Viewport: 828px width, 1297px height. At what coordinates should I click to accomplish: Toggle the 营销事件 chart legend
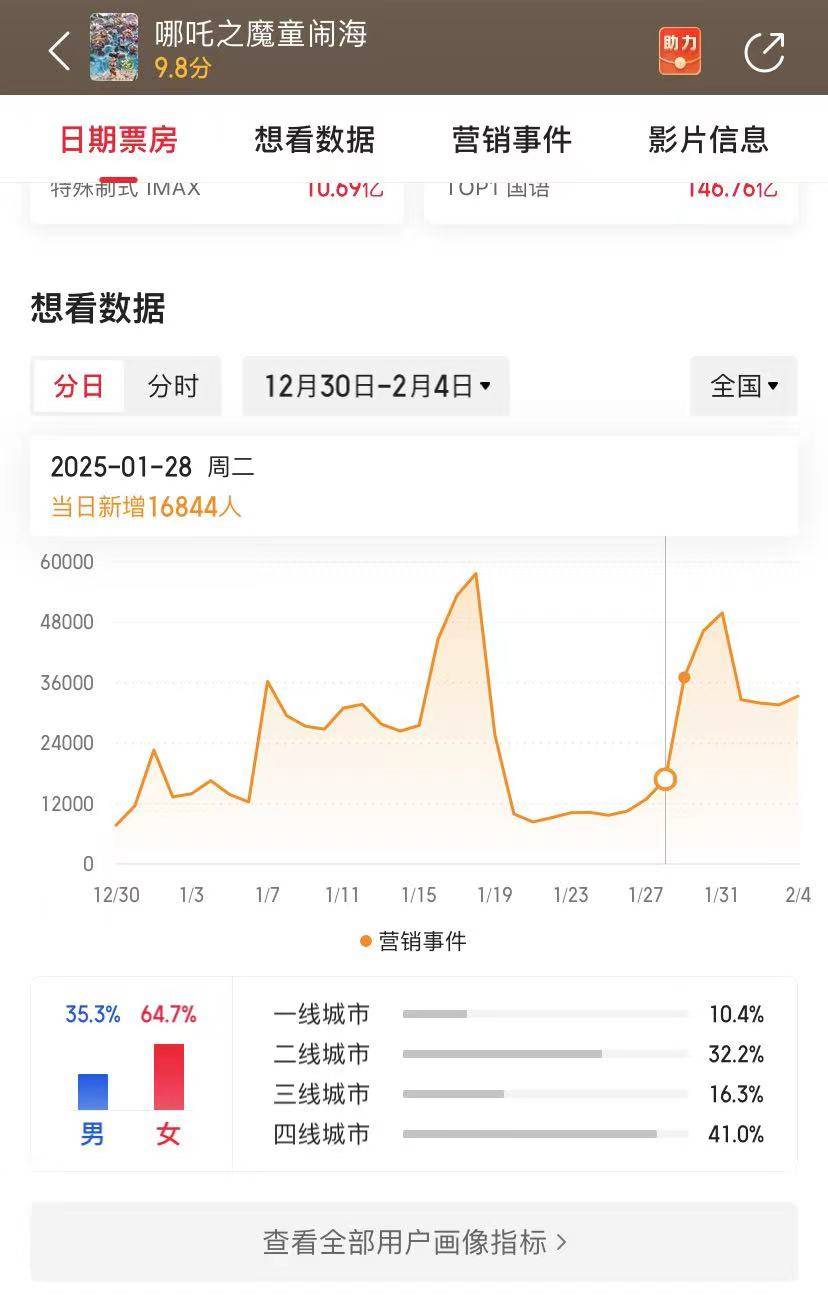pyautogui.click(x=413, y=941)
